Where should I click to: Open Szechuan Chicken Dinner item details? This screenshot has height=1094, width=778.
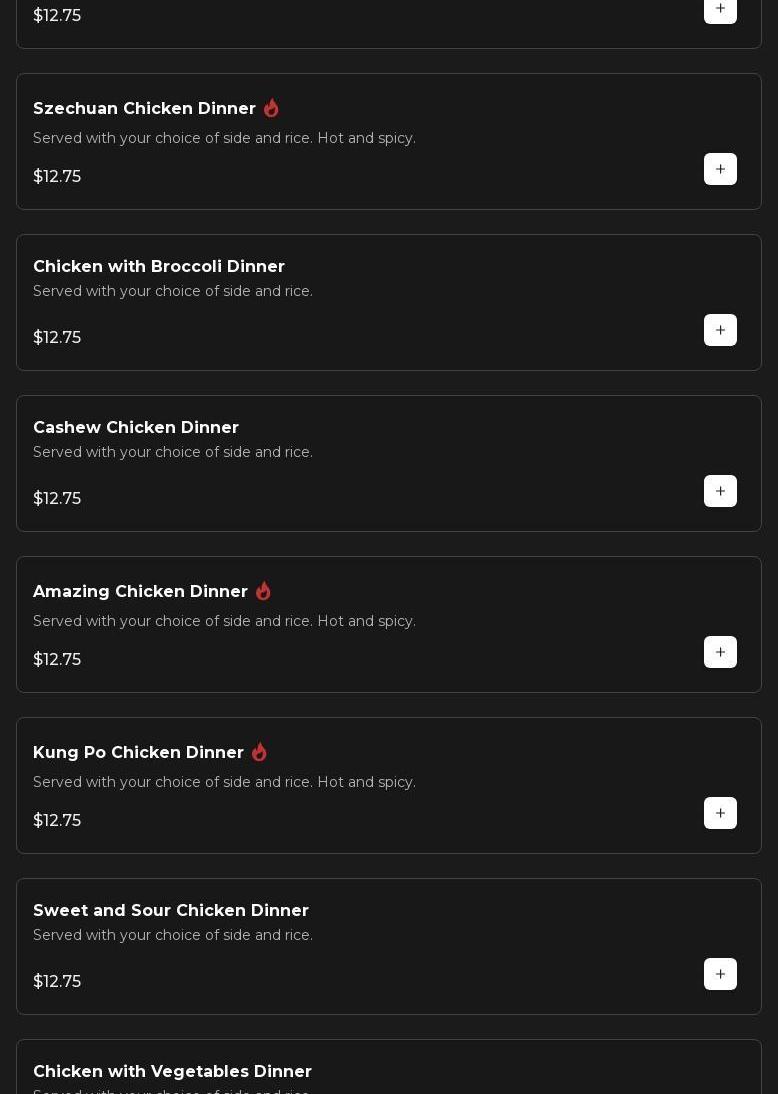144,108
